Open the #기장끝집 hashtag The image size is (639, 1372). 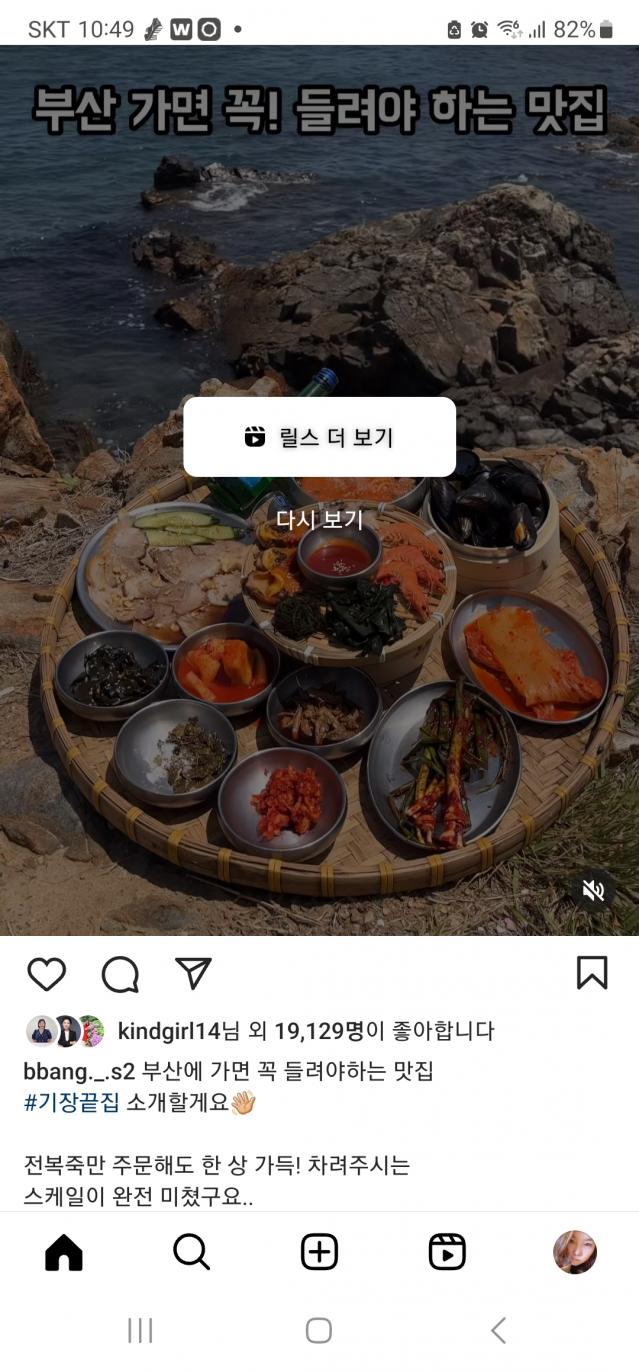[71, 1102]
